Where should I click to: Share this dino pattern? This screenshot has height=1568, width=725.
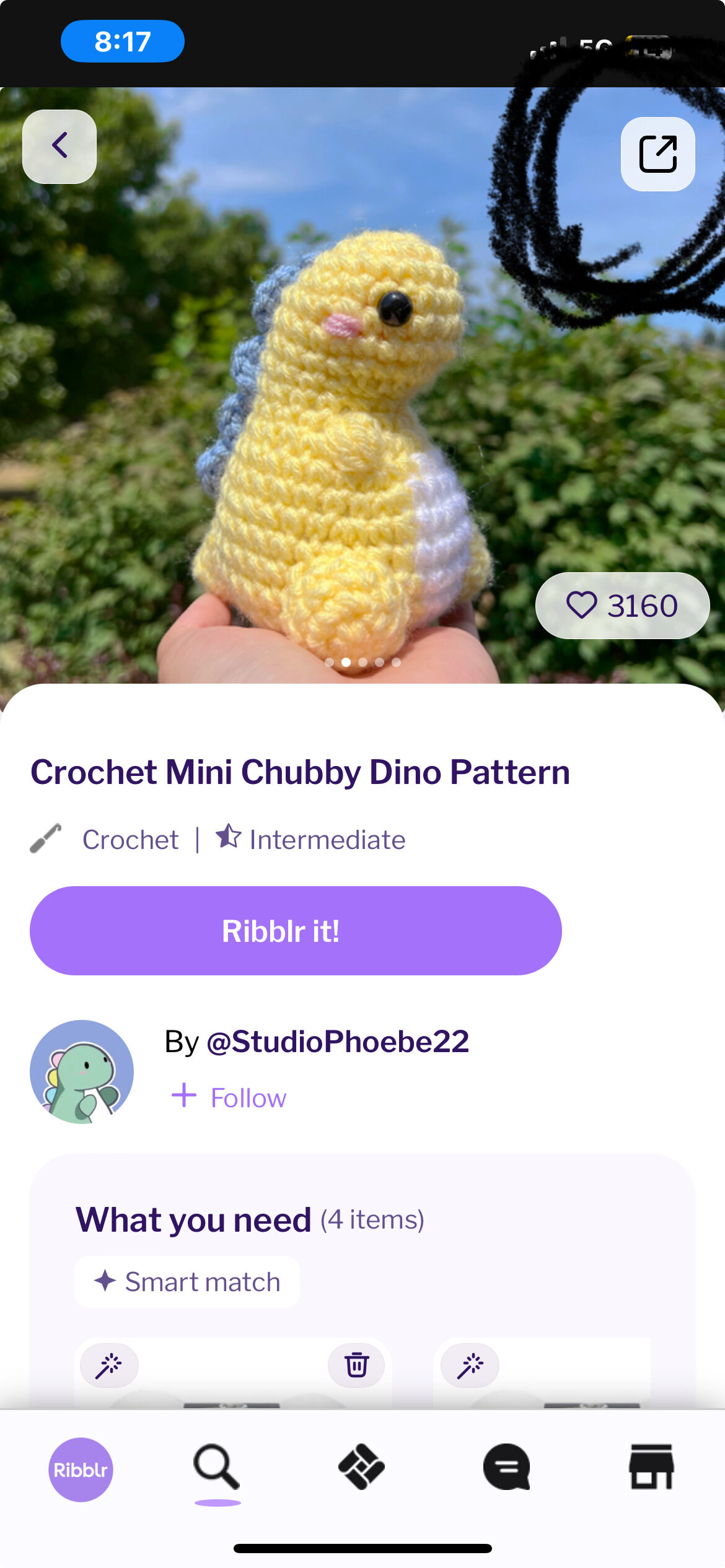[x=657, y=154]
